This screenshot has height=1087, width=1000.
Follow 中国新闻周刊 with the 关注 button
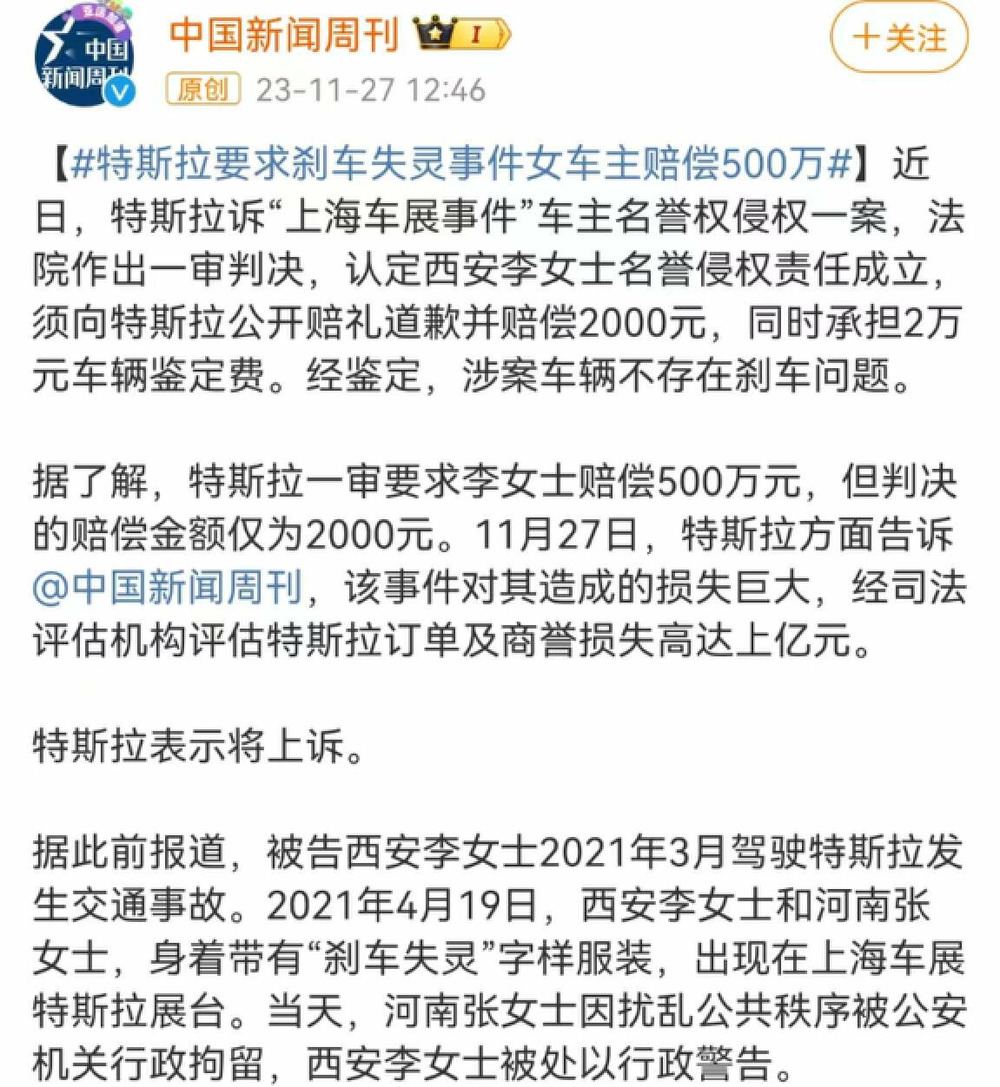[899, 37]
